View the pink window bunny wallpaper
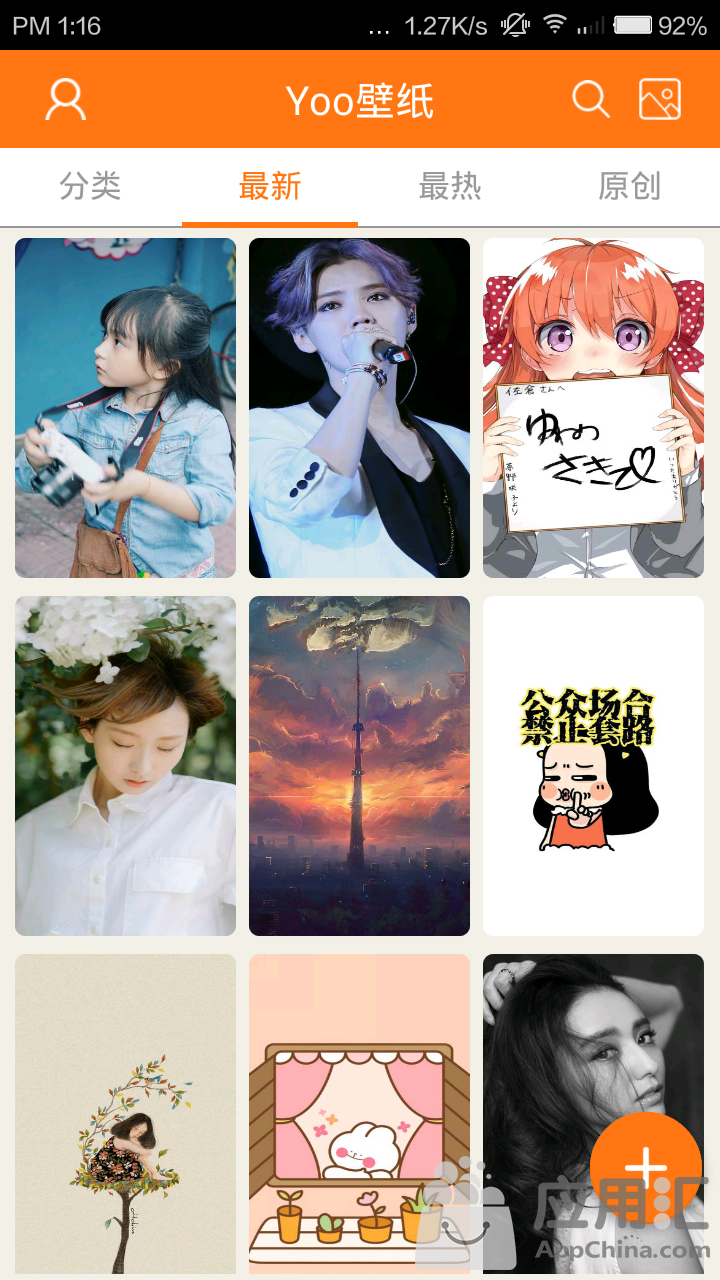720x1280 pixels. pos(359,1112)
